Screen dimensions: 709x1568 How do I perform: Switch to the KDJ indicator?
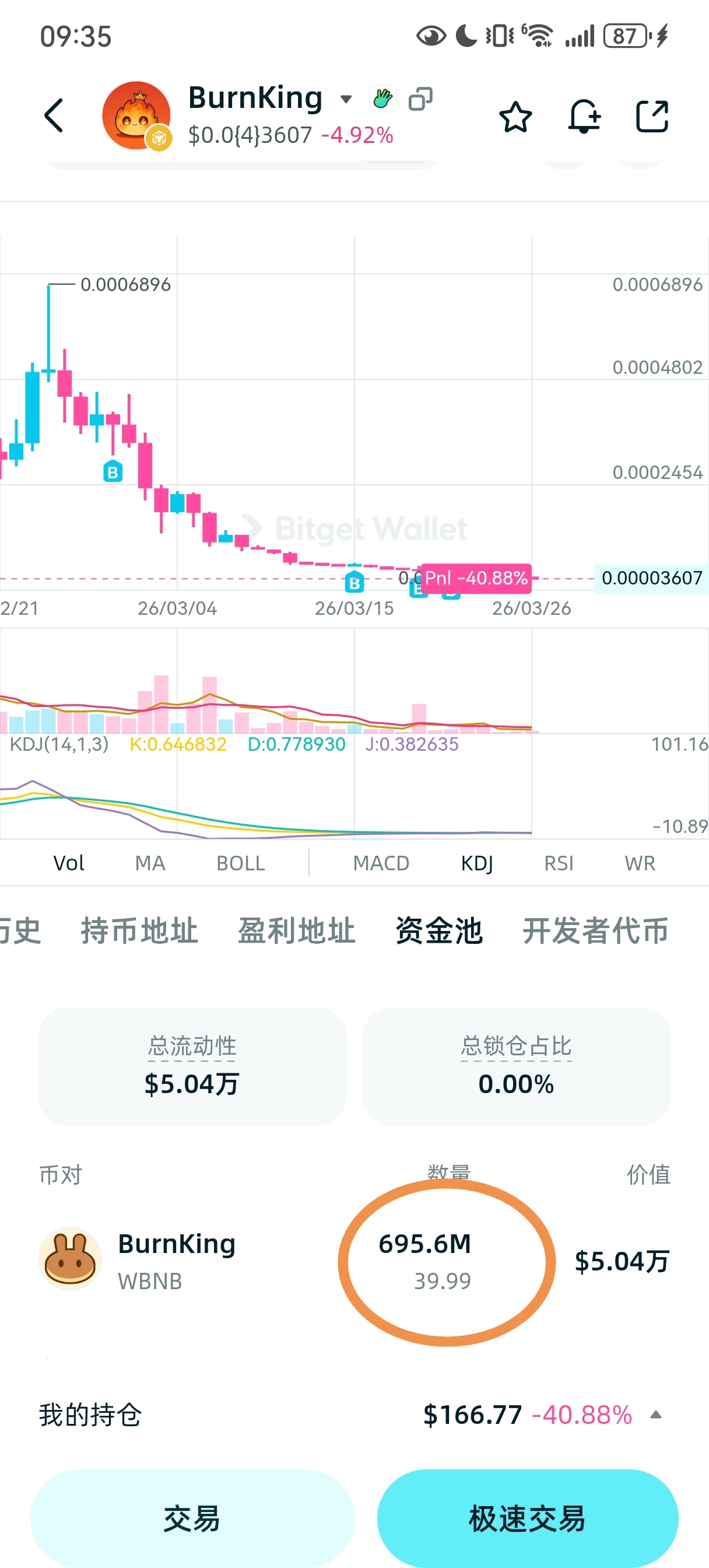[476, 863]
